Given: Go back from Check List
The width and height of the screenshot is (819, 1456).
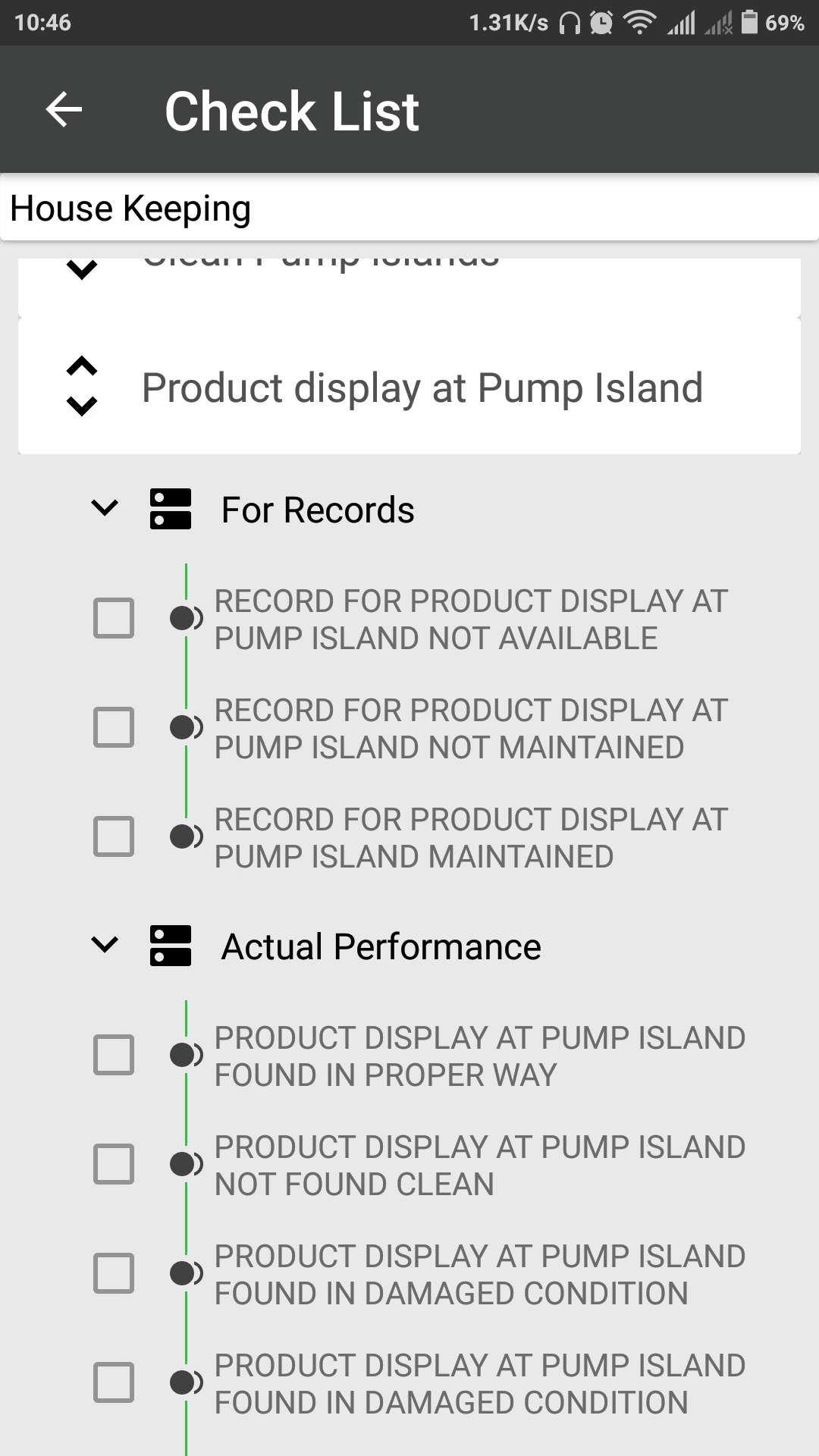Looking at the screenshot, I should (64, 110).
